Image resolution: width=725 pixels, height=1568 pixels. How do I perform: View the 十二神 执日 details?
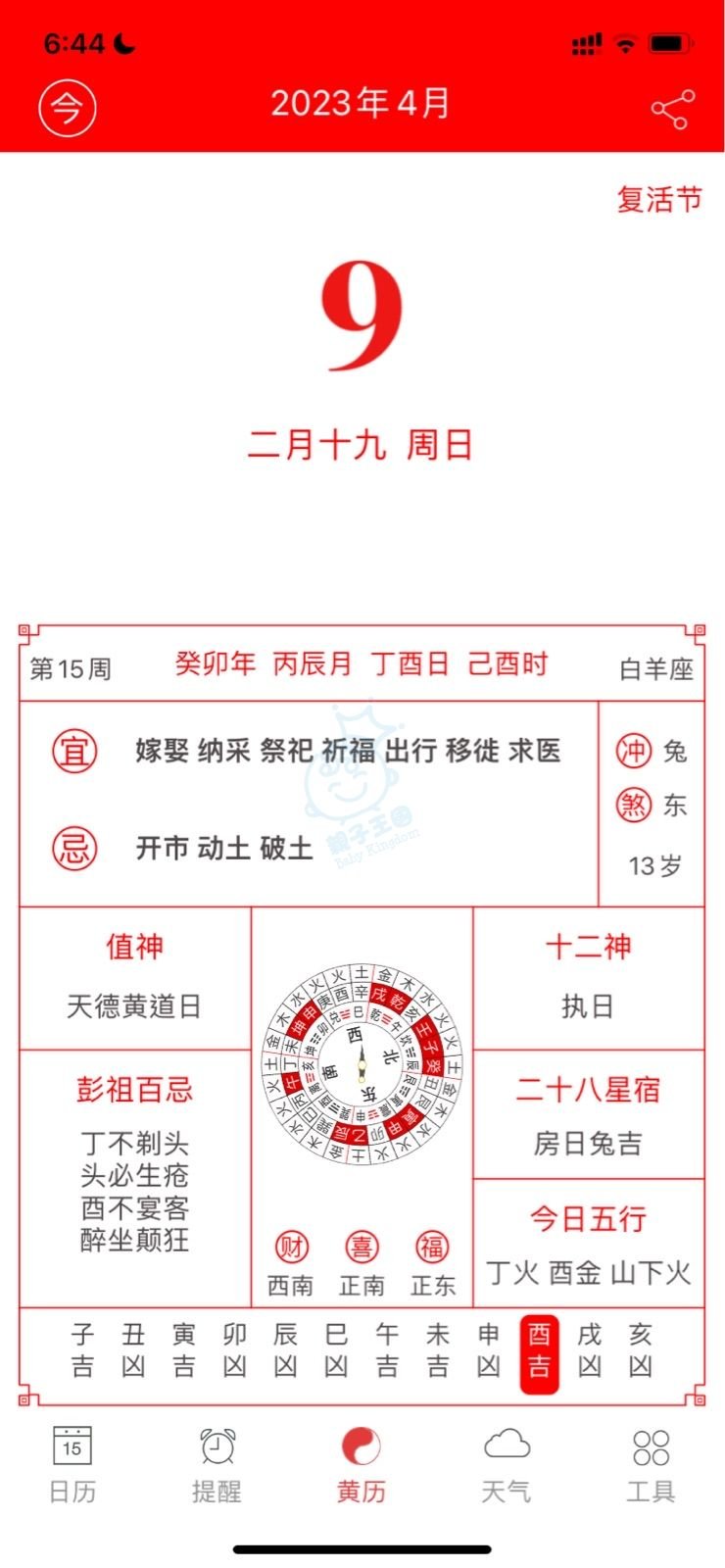589,977
